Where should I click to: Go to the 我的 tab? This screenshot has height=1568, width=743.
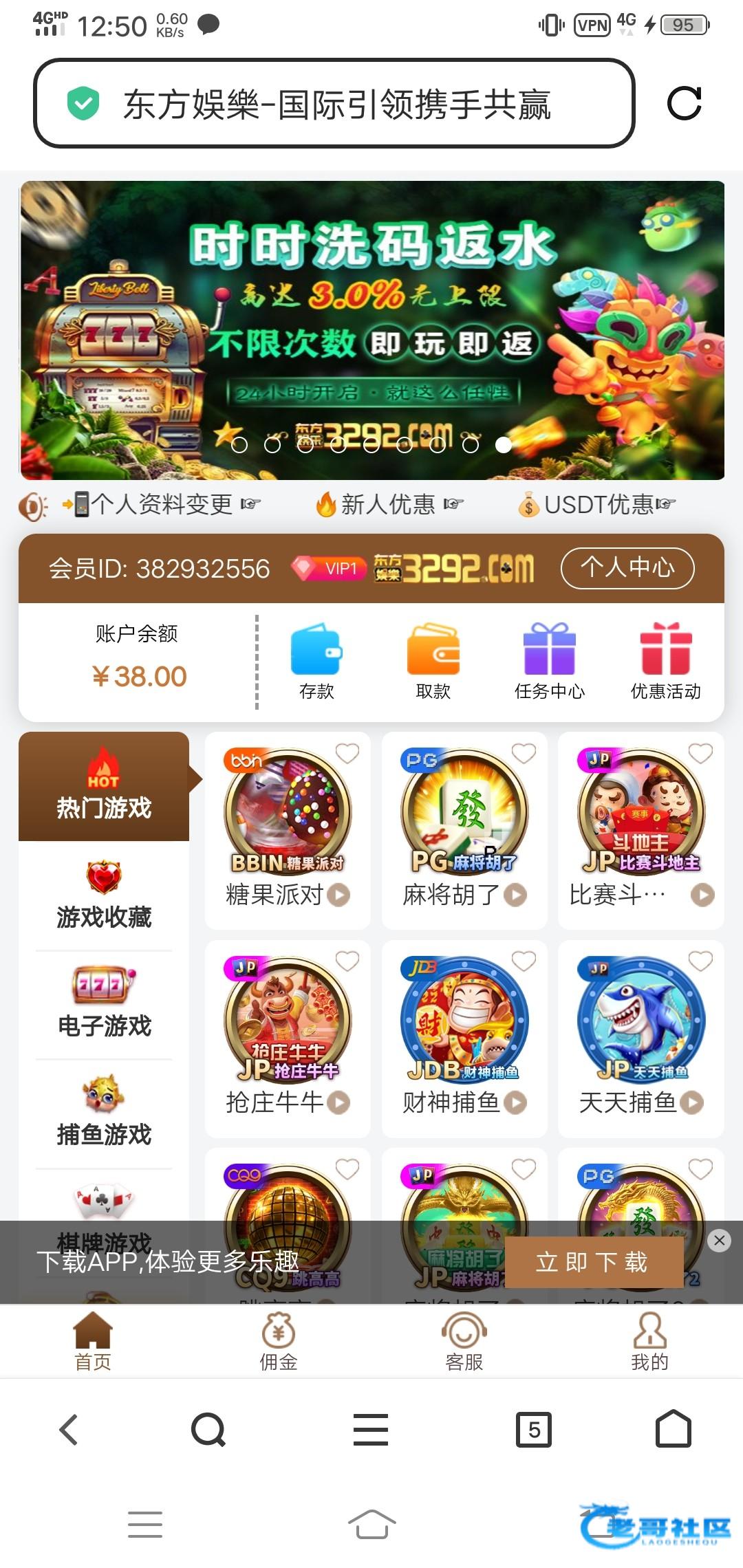click(x=649, y=1342)
